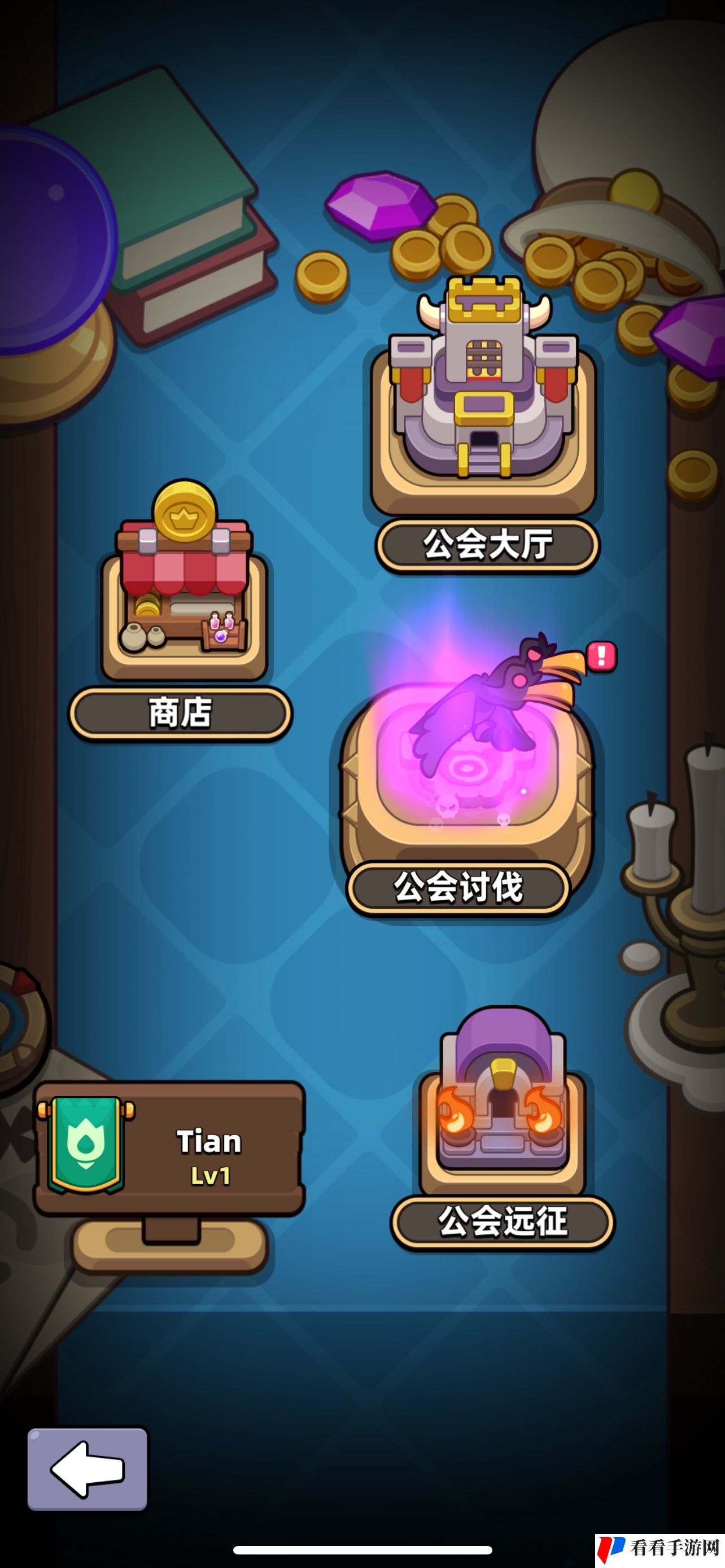Viewport: 725px width, 1568px height.
Task: Go back with the arrow button
Action: point(87,1469)
